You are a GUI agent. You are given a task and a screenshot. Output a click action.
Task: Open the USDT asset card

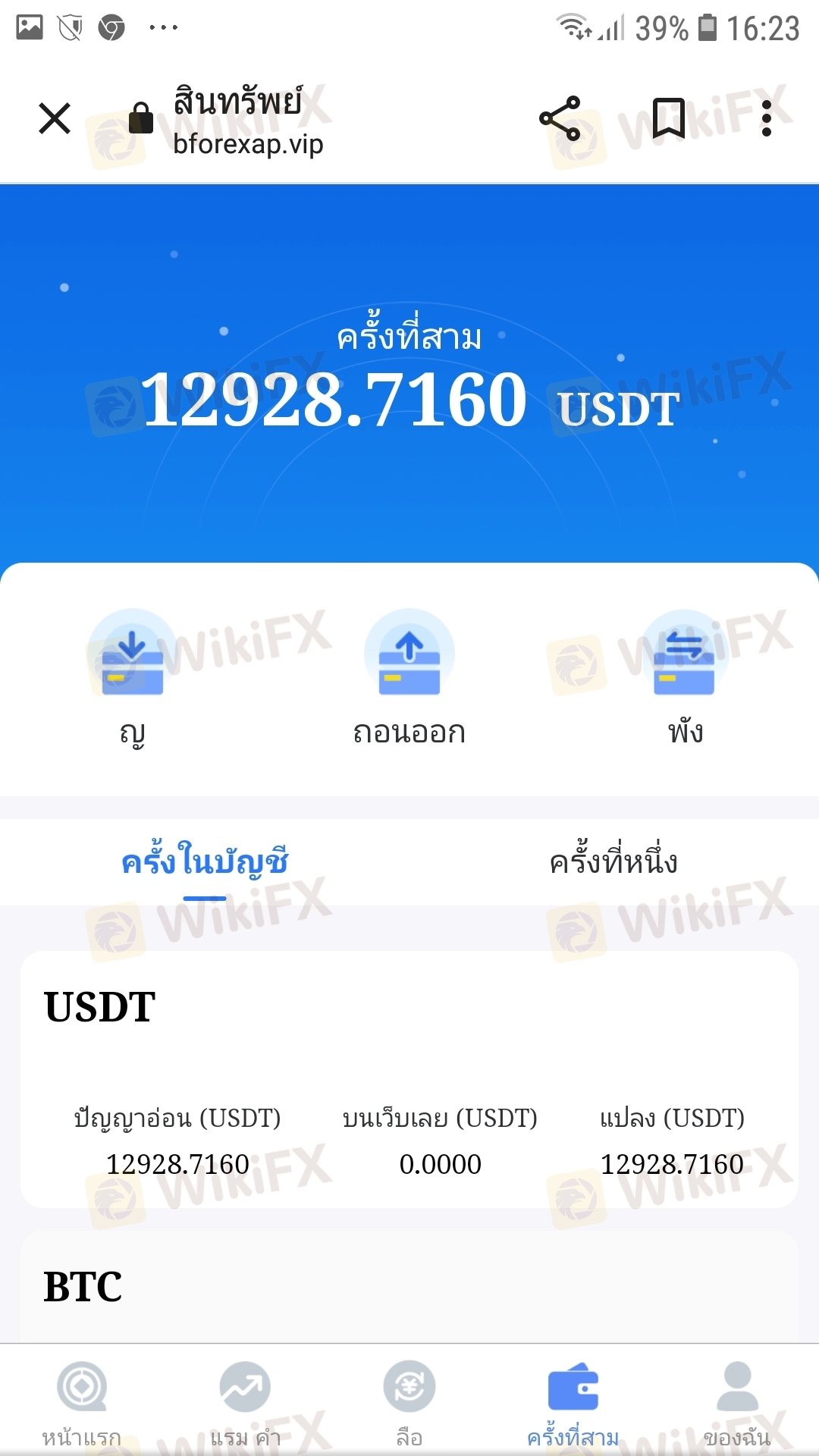coord(409,1077)
